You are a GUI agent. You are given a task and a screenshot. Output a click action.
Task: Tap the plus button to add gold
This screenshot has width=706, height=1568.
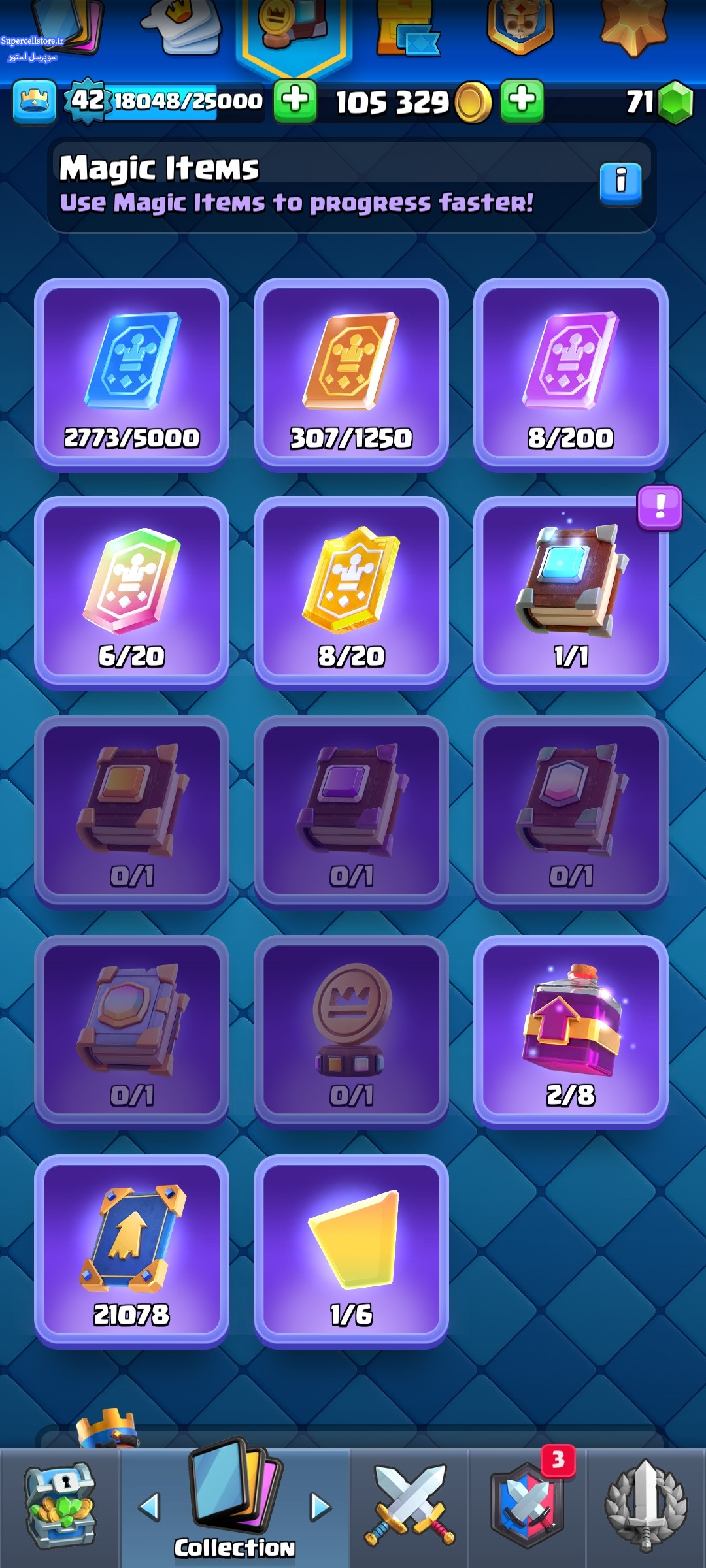click(x=522, y=101)
